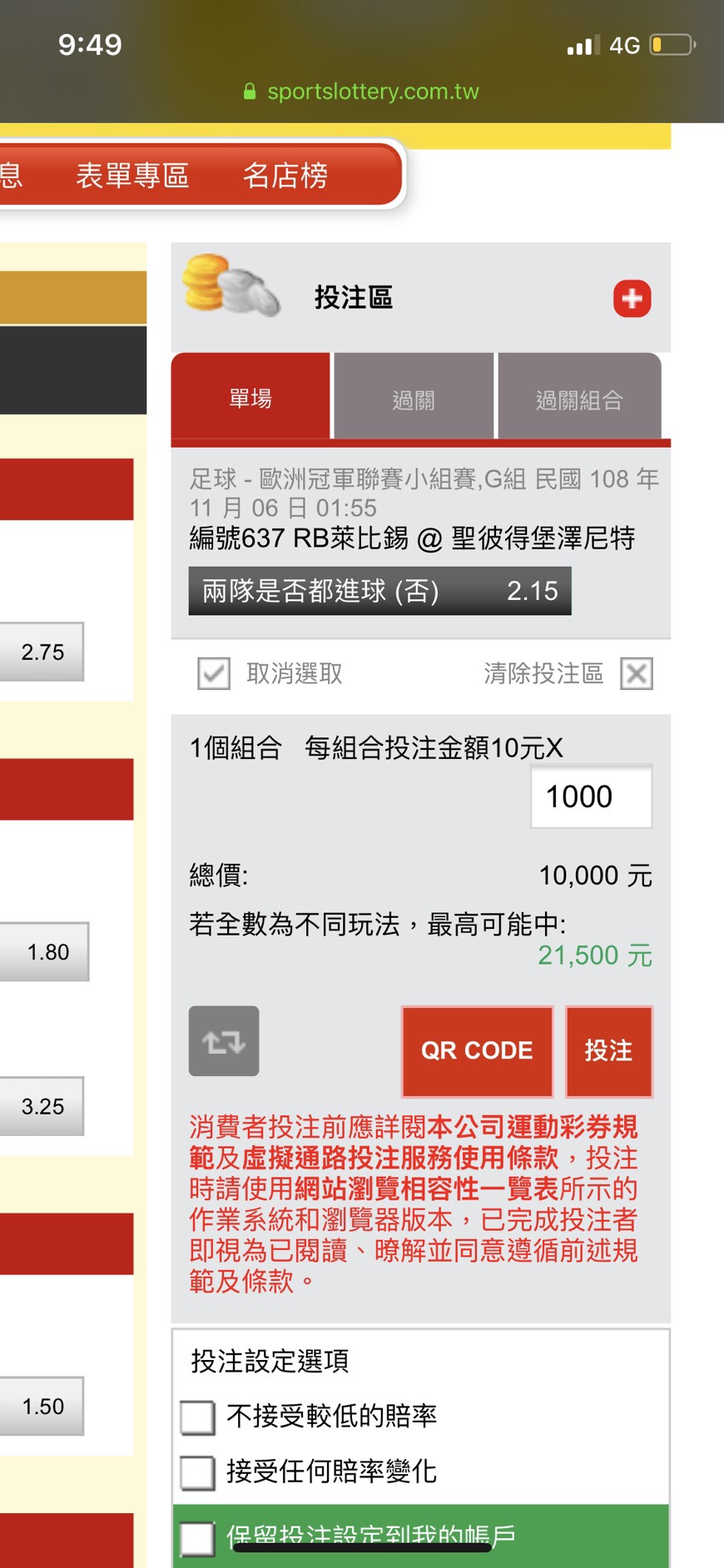This screenshot has width=724, height=1568.
Task: Generate a QR CODE for this bet
Action: (477, 1051)
